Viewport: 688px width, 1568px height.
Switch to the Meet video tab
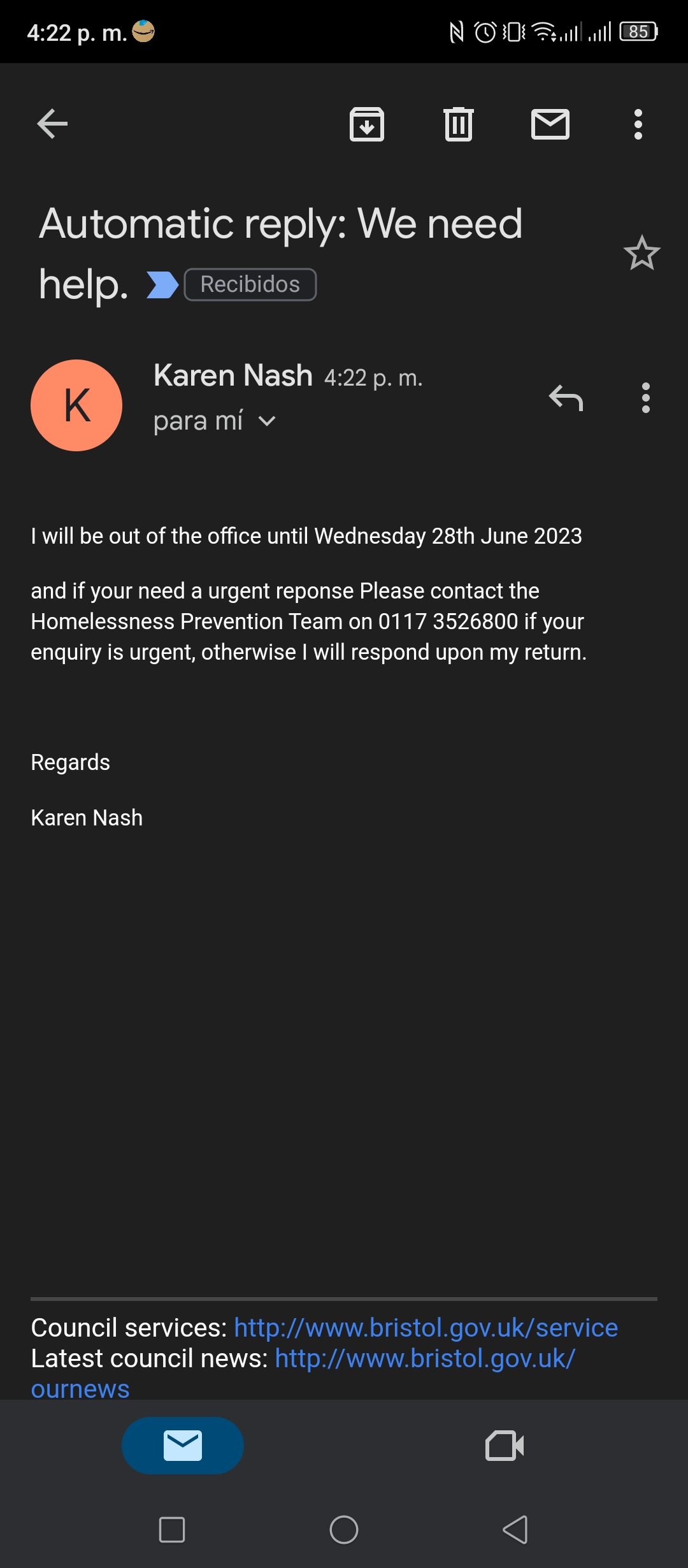(505, 1446)
